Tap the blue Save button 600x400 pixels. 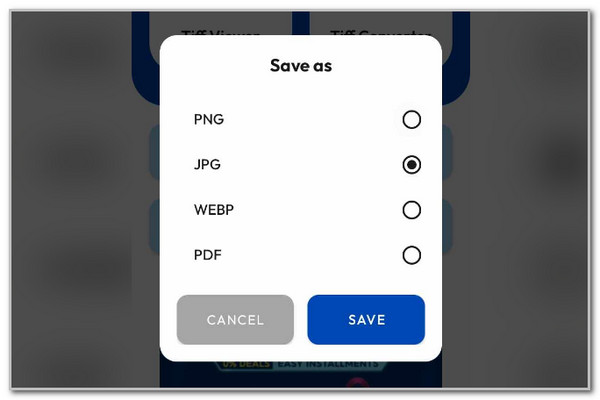point(366,320)
